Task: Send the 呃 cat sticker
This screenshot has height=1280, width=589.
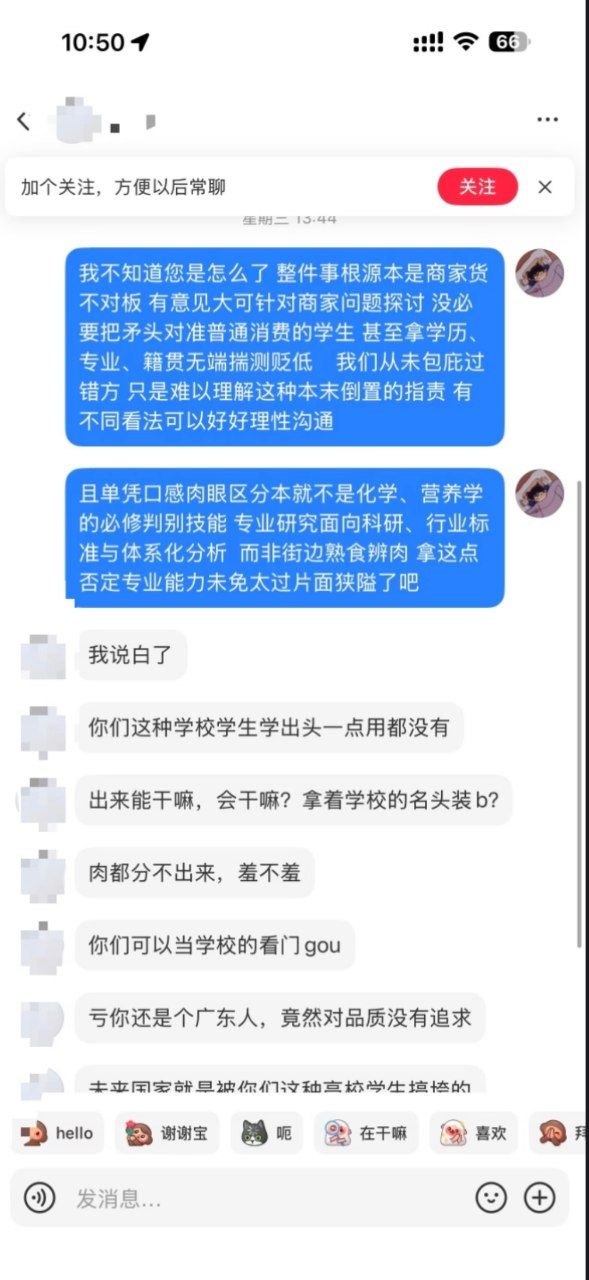Action: 267,1133
